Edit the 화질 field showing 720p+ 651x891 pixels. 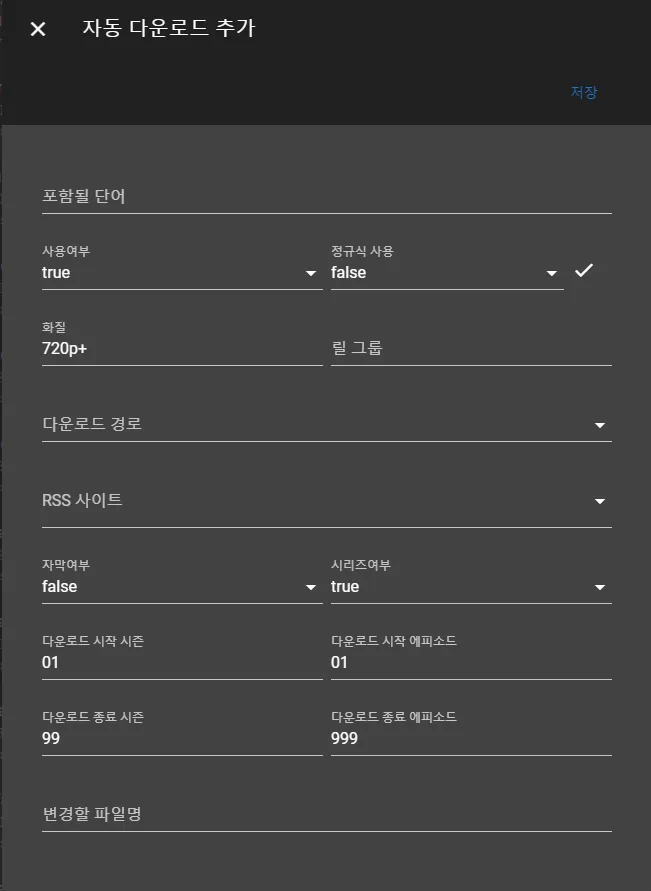181,348
